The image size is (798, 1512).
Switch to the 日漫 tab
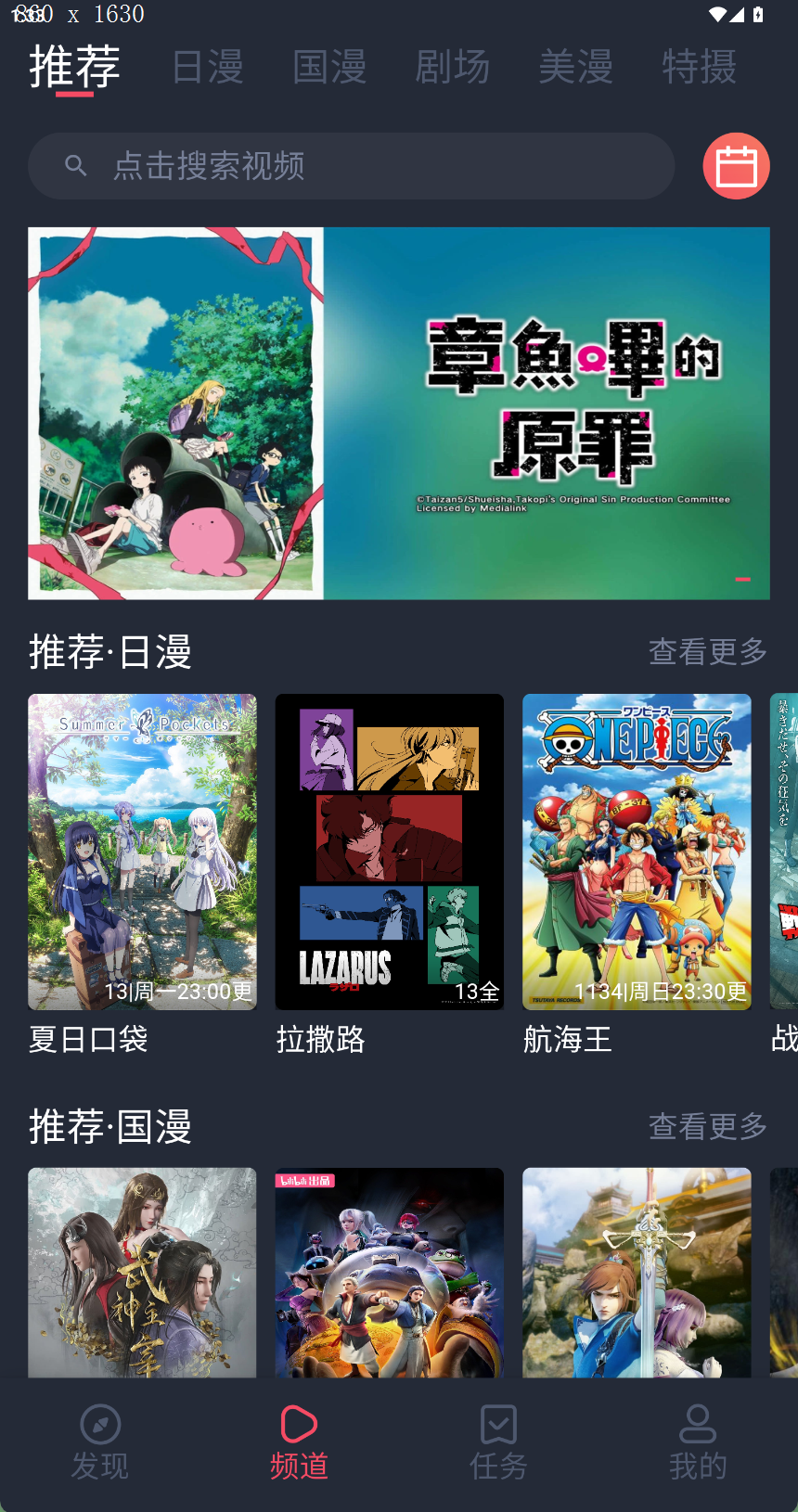click(207, 67)
